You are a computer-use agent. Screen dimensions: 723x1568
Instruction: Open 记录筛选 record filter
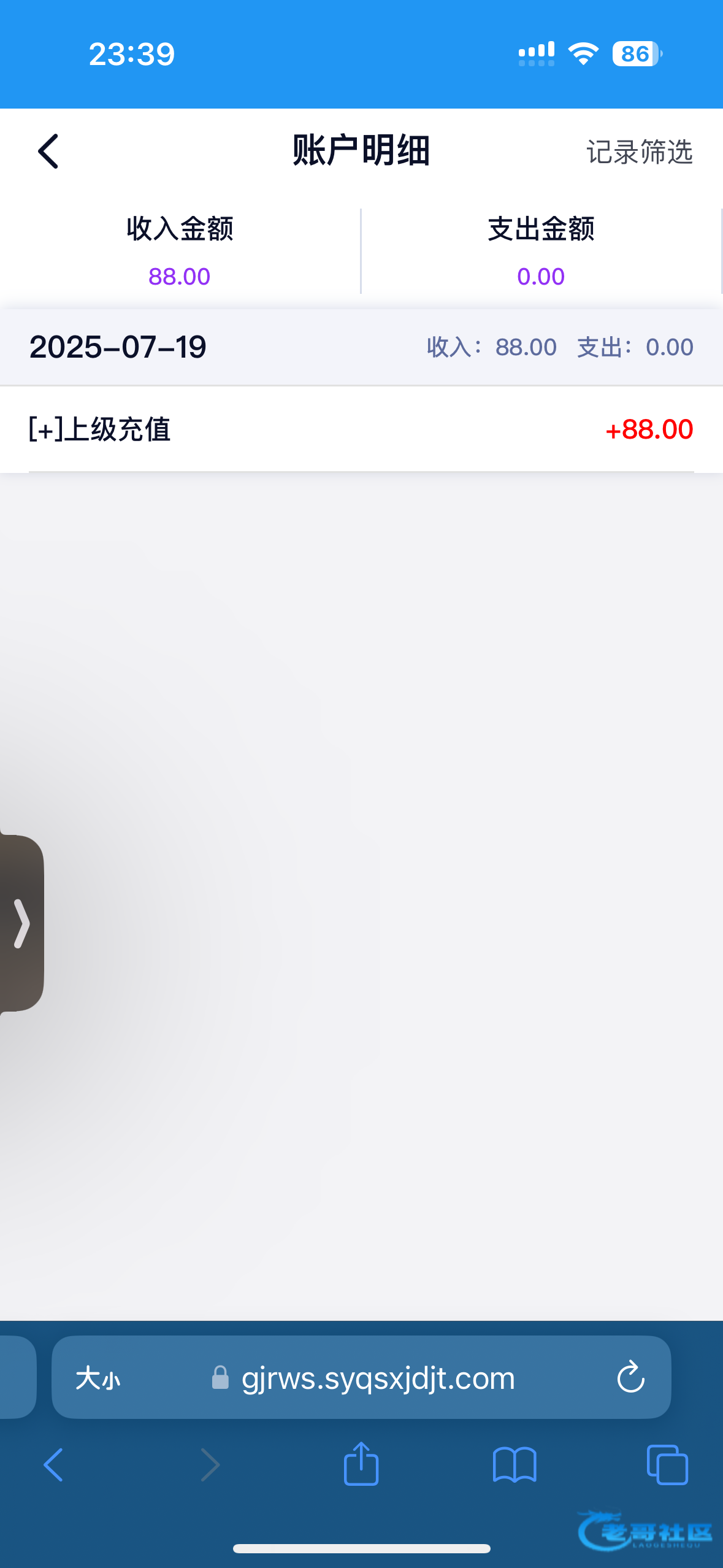coord(639,152)
